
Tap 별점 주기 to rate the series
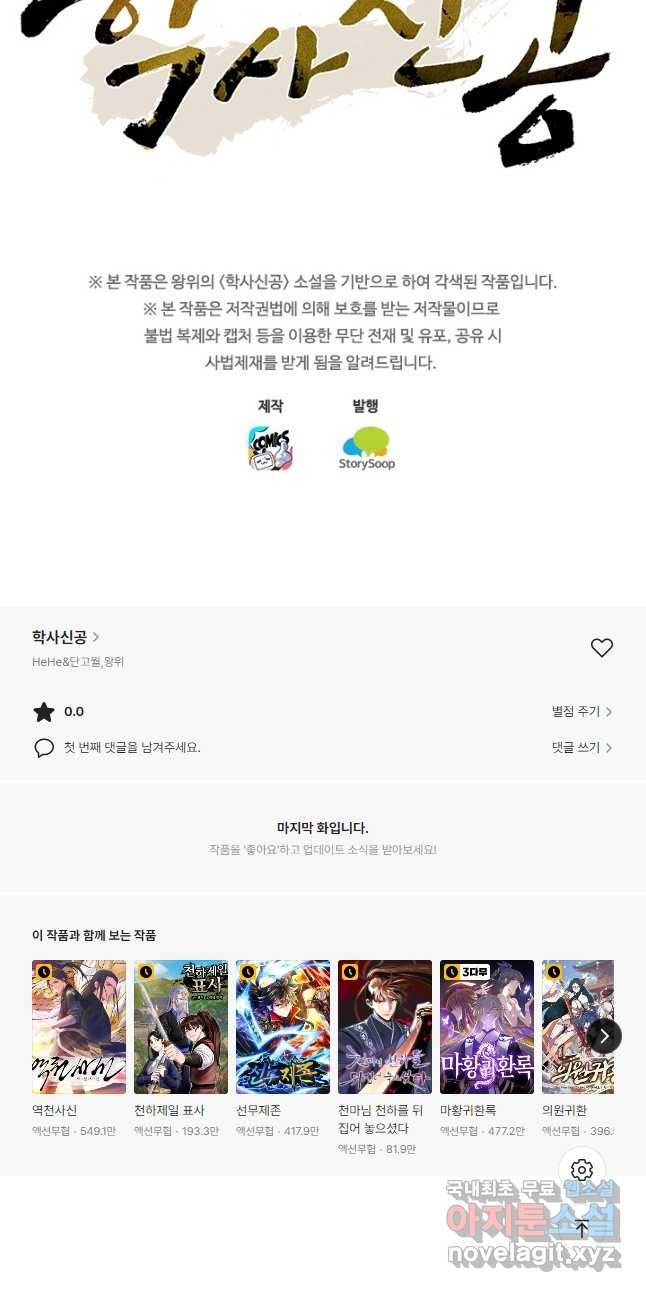[581, 712]
